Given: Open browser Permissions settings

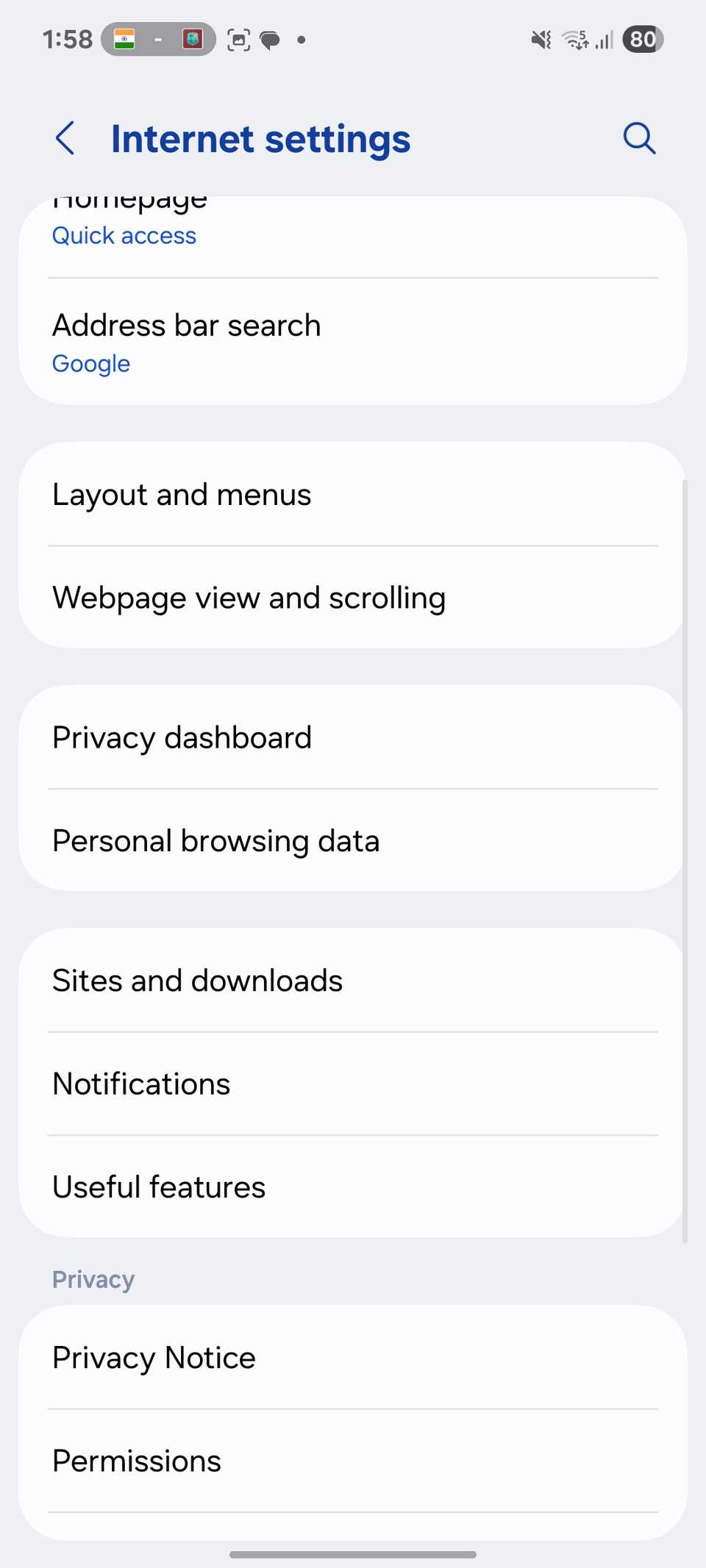Looking at the screenshot, I should (353, 1460).
